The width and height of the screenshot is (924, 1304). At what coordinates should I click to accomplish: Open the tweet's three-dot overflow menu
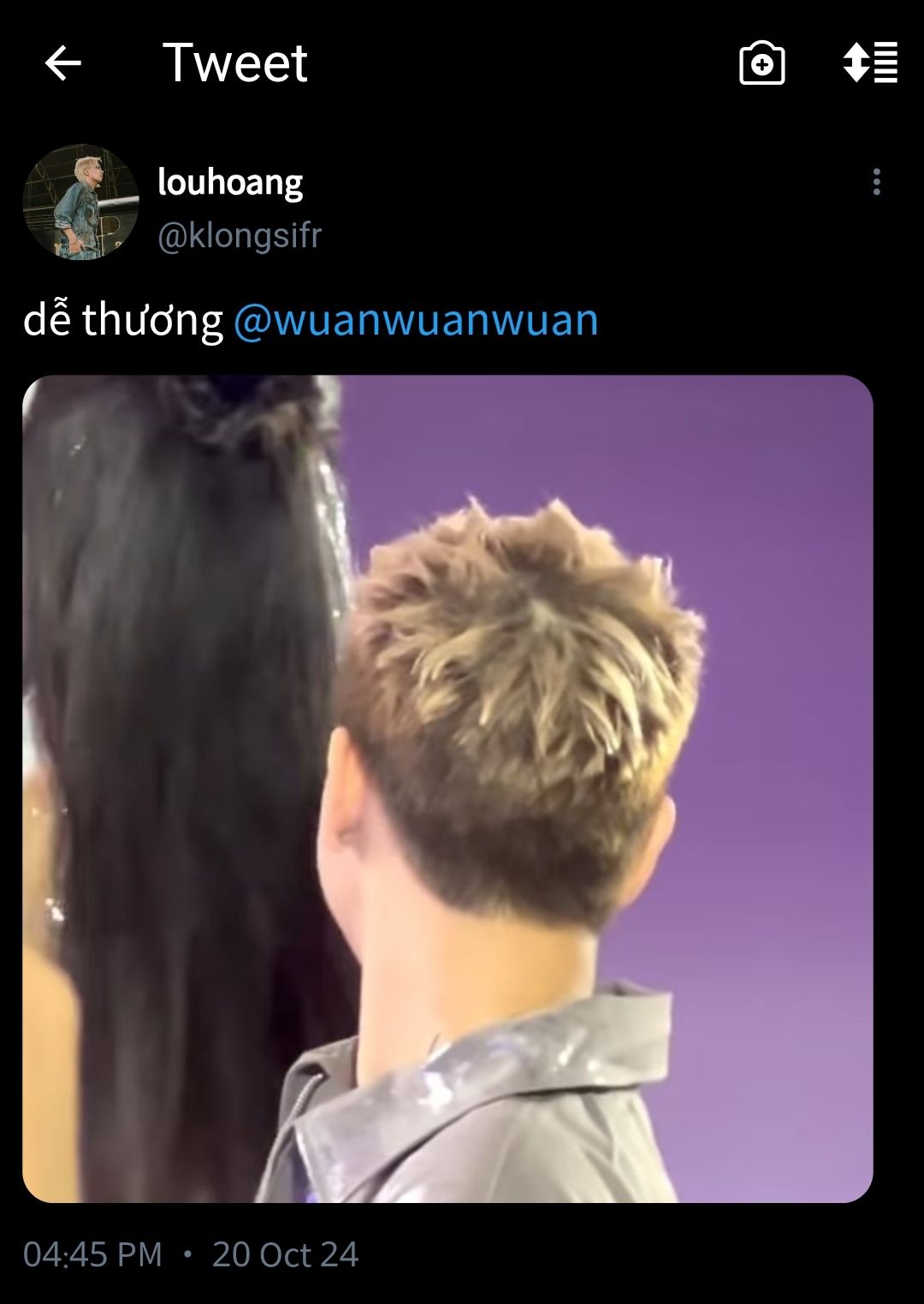point(876,182)
